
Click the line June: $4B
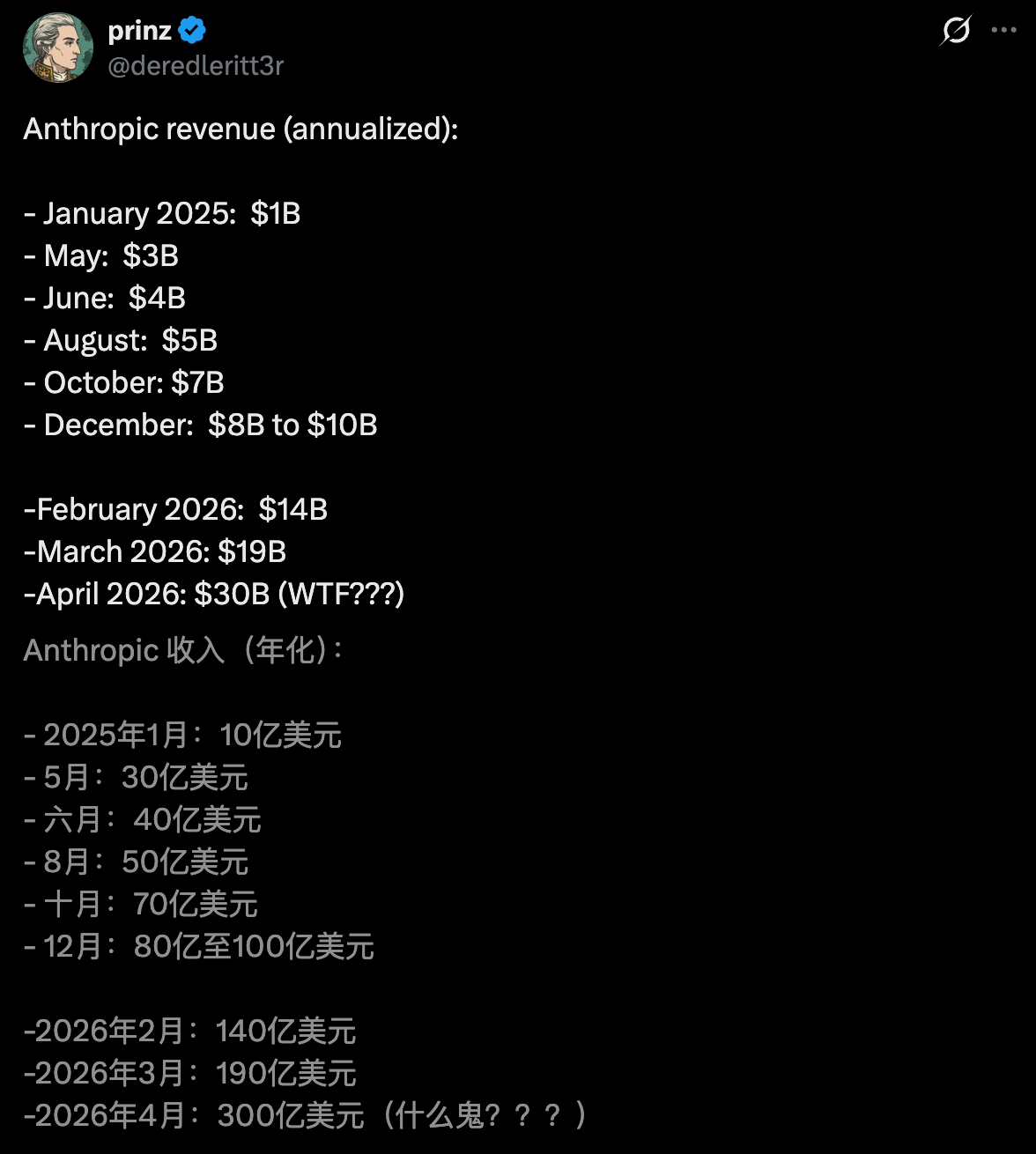point(105,298)
